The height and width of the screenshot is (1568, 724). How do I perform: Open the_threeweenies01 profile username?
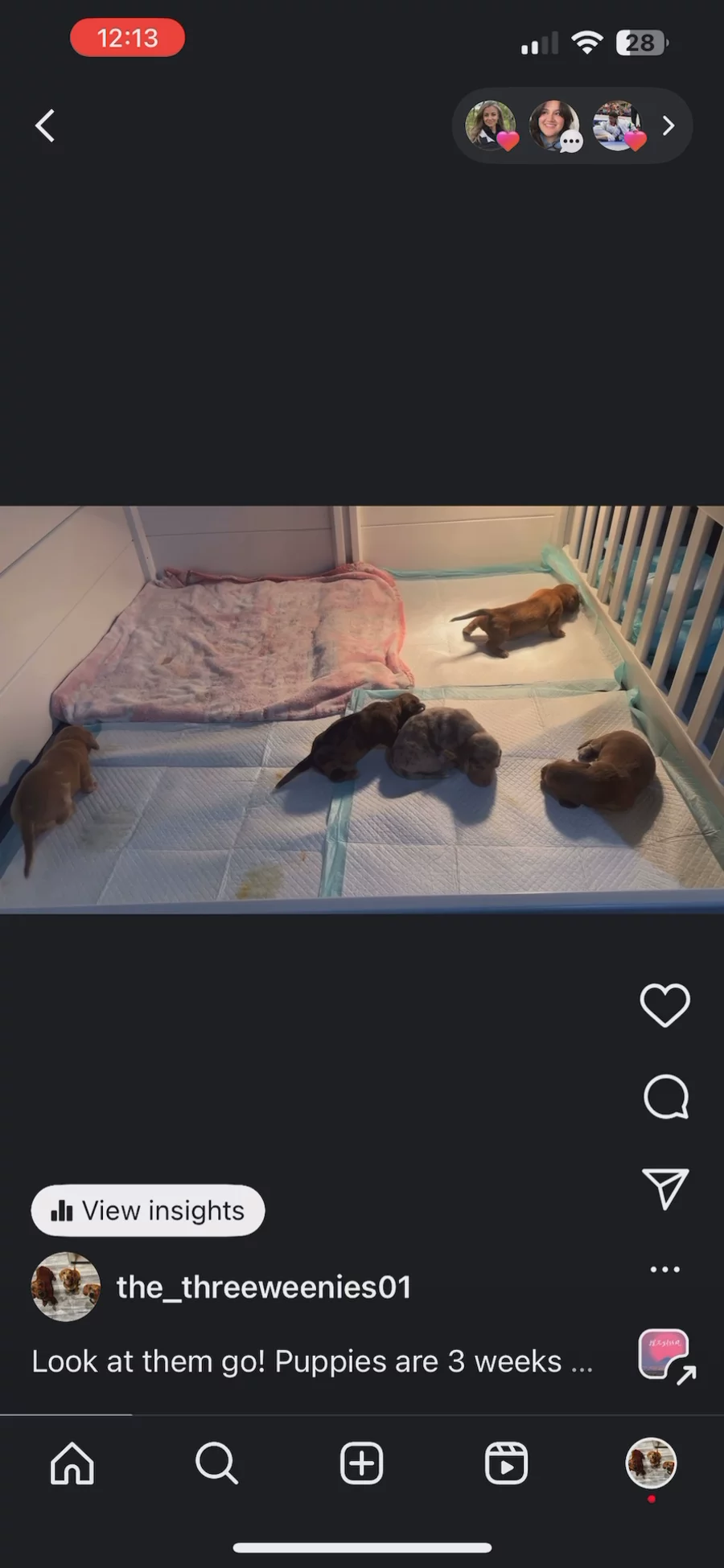pos(264,1287)
